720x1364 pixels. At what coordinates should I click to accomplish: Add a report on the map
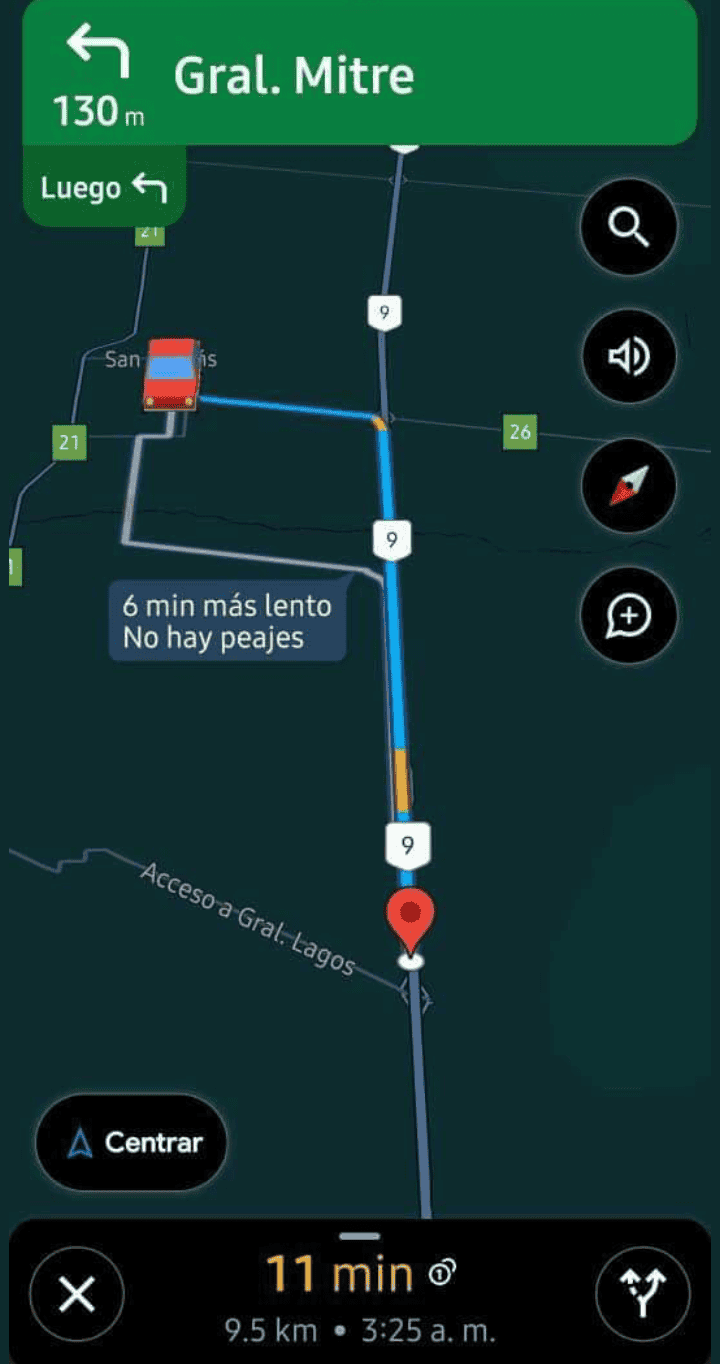(629, 616)
